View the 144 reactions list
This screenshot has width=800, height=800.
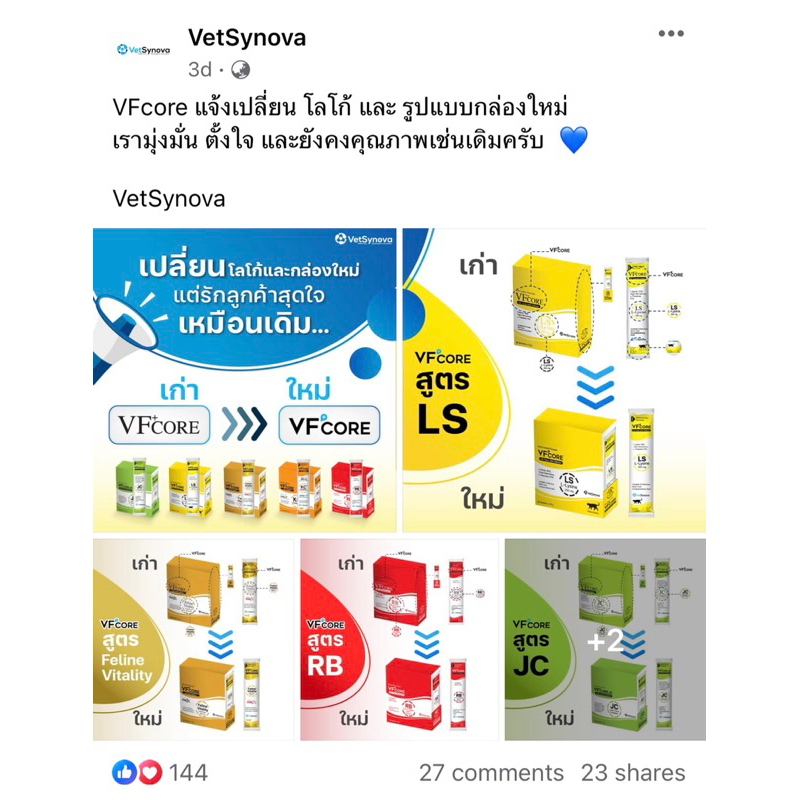160,772
